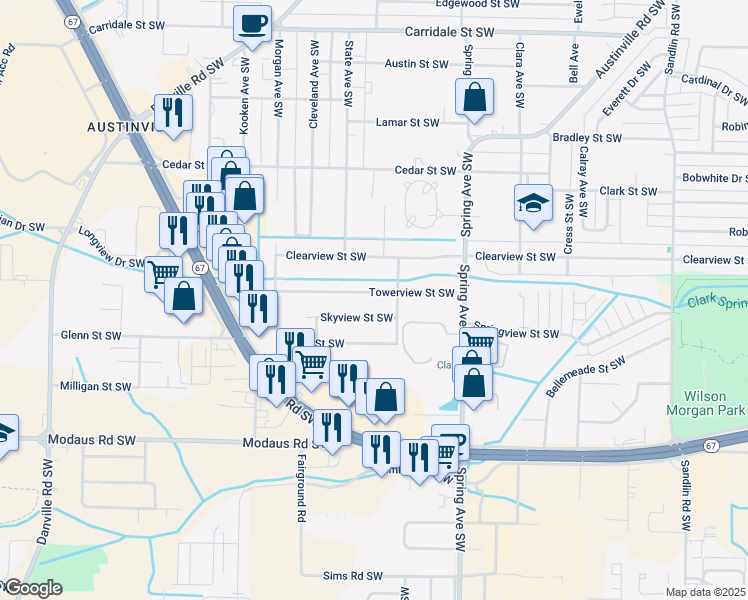Select the shopping bag marker by Lamar St SW

click(474, 98)
